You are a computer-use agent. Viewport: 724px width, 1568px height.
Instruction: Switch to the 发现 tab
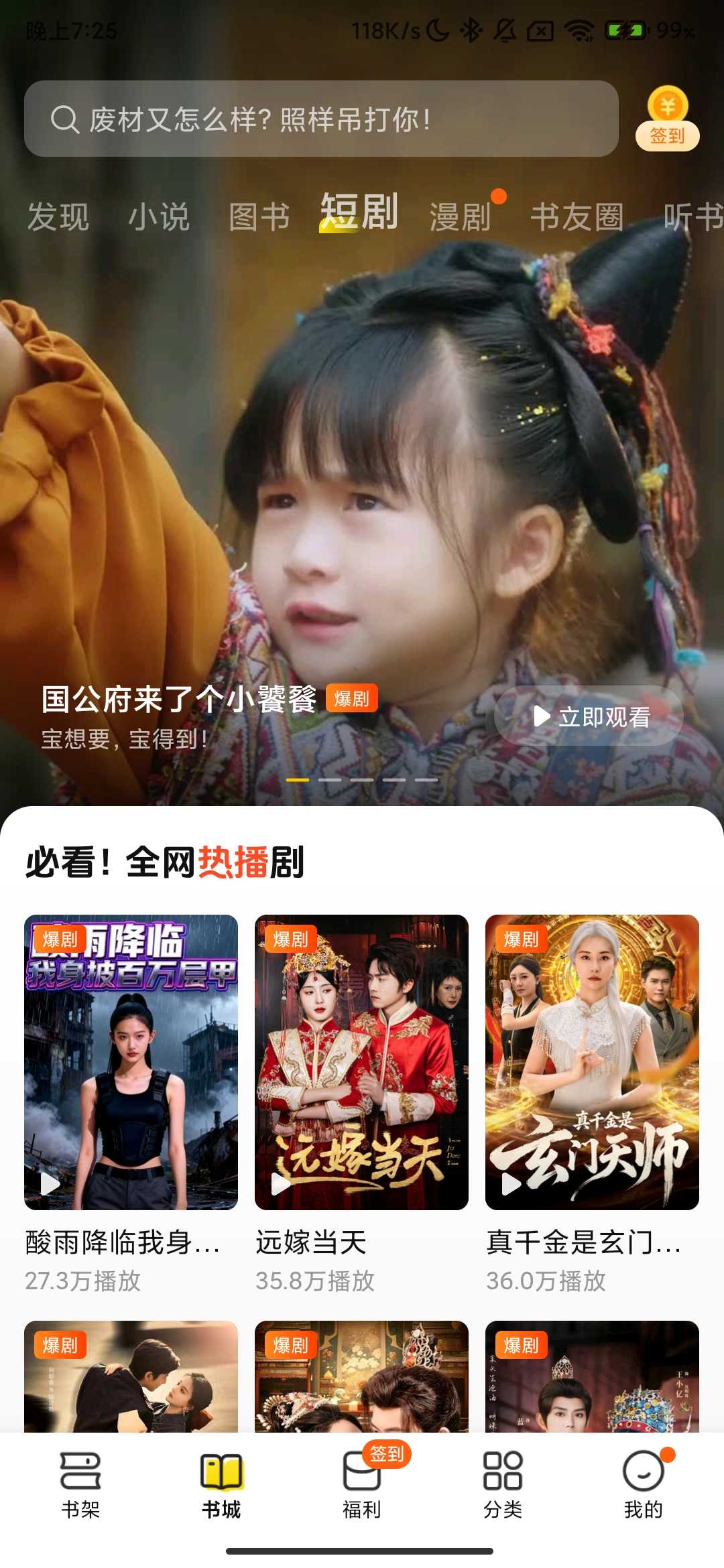pos(58,217)
